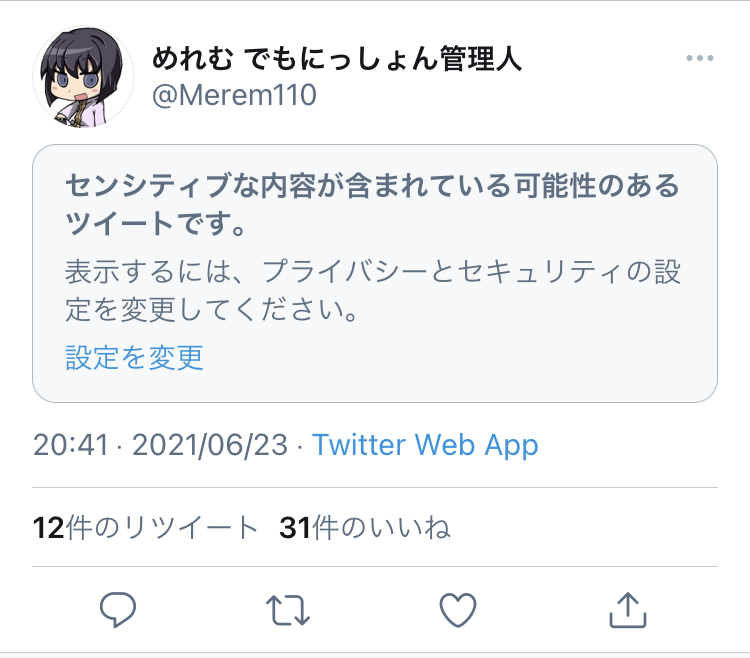Viewport: 750px width, 658px height.
Task: Open Merem110's profile picture
Action: pyautogui.click(x=84, y=75)
